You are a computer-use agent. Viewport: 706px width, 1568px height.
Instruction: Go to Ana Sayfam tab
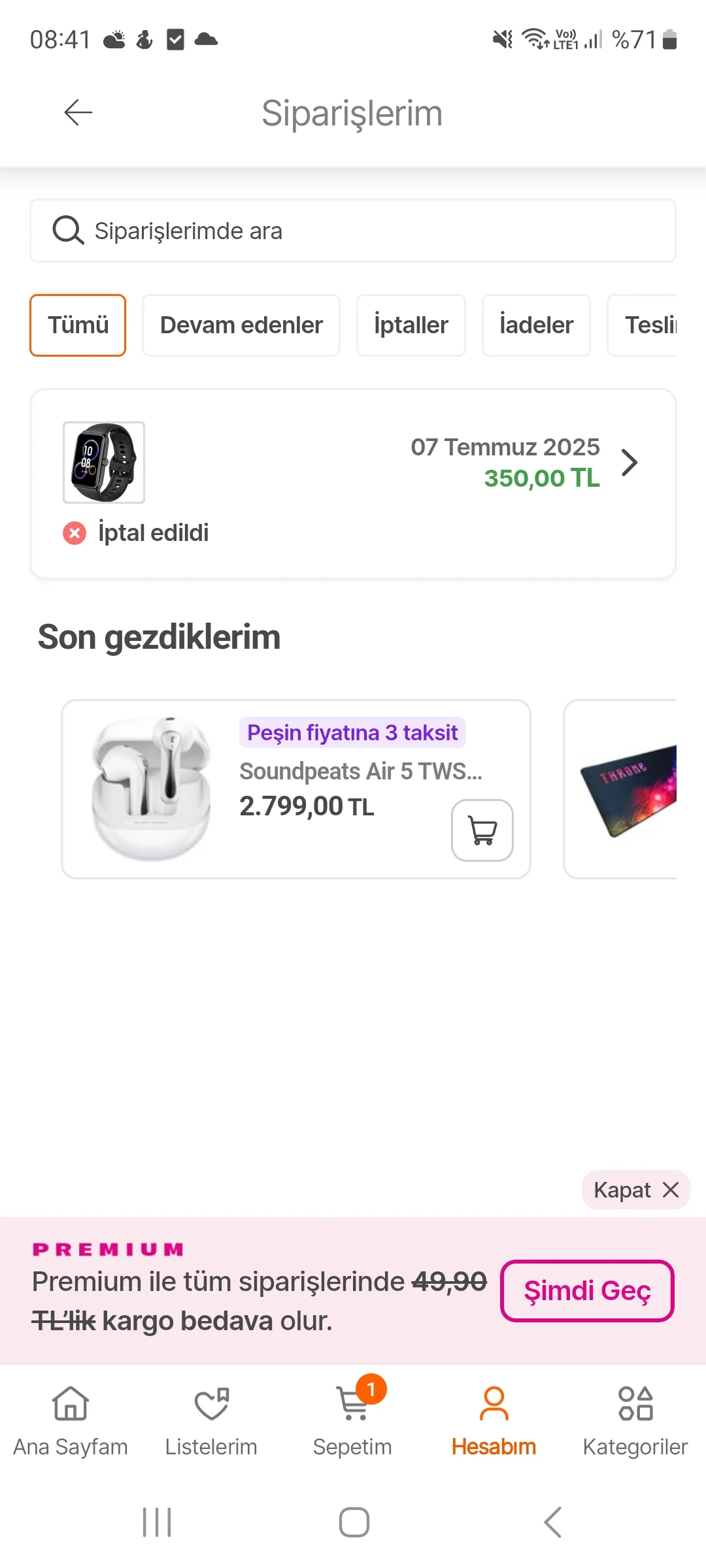click(x=71, y=1421)
